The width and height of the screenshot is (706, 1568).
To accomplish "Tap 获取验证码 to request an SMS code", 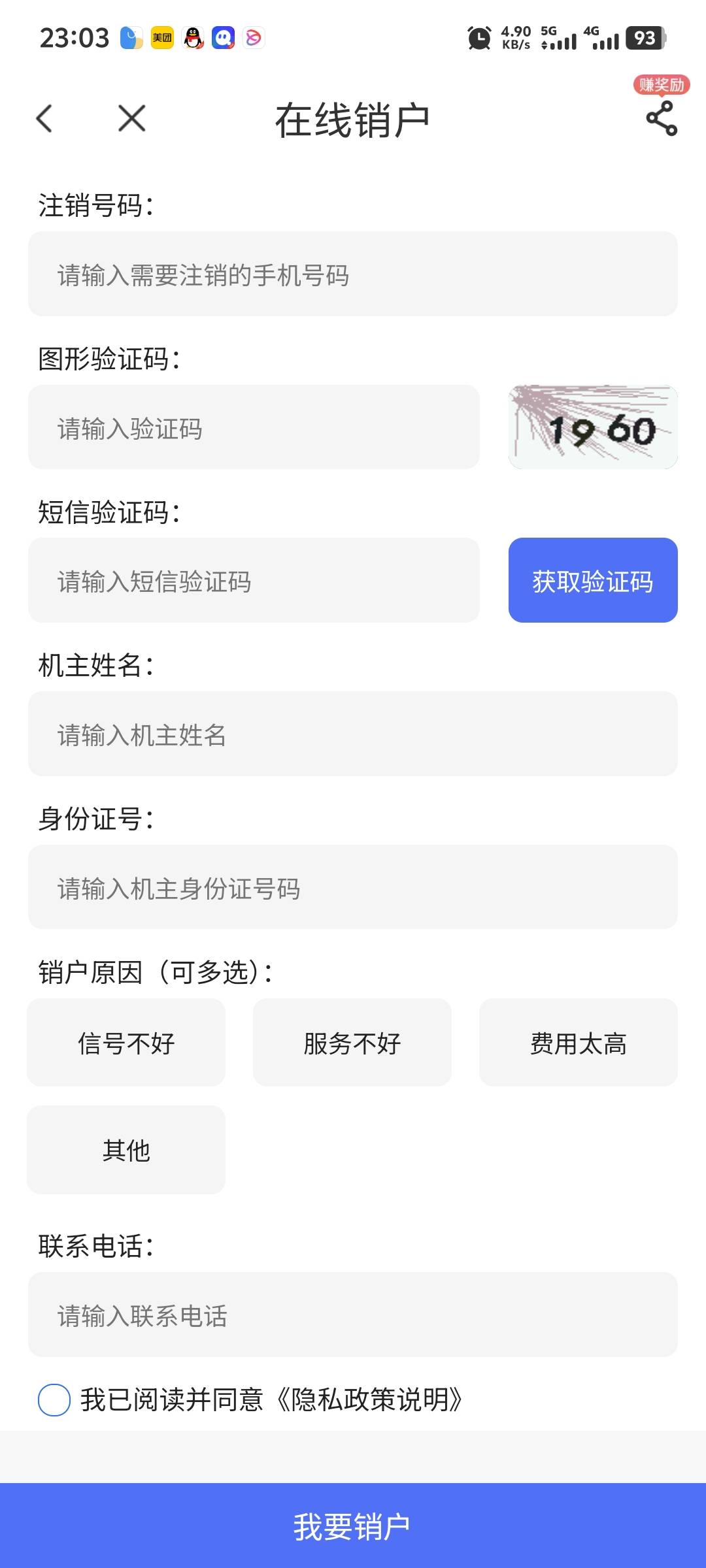I will click(593, 580).
